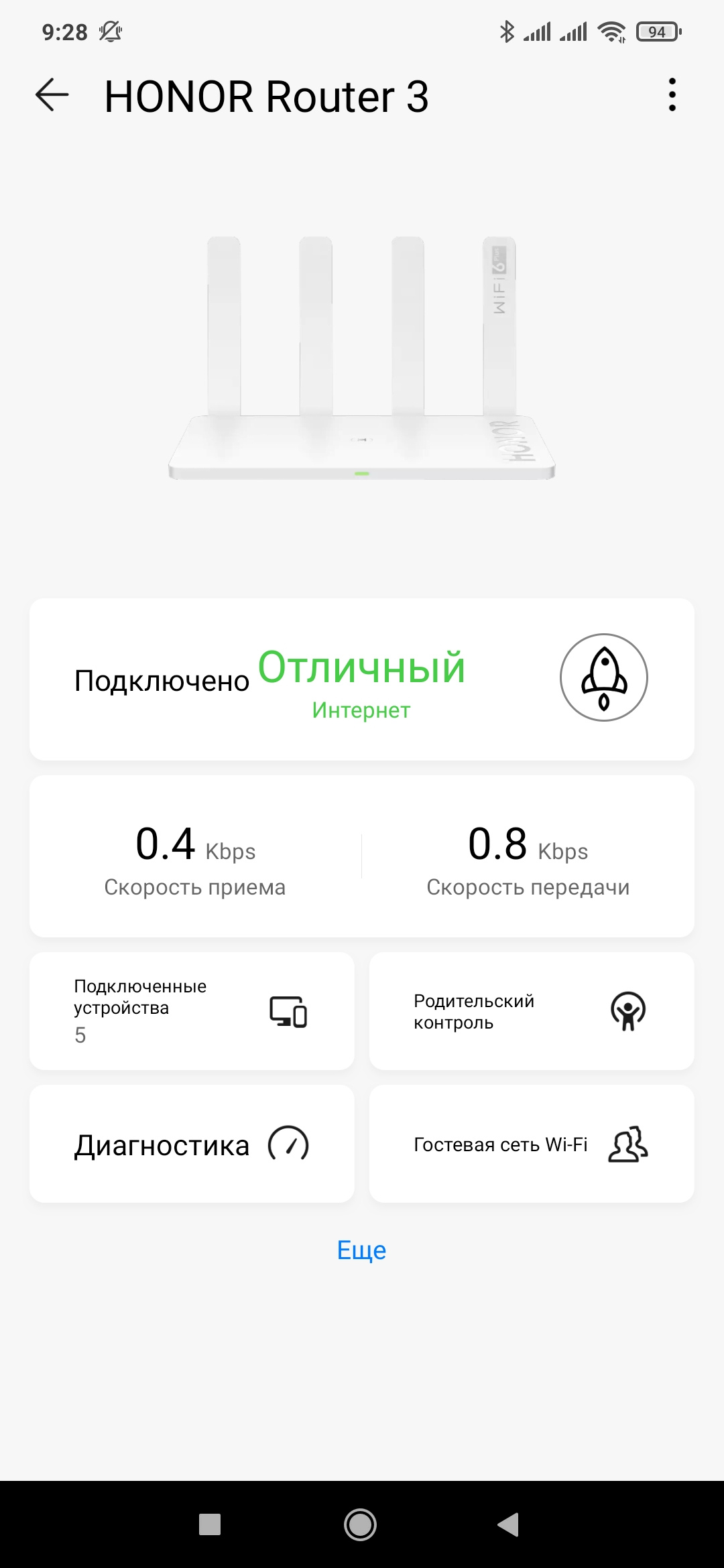Go back from HONOR Router 3
This screenshot has height=1568, width=724.
click(x=52, y=95)
